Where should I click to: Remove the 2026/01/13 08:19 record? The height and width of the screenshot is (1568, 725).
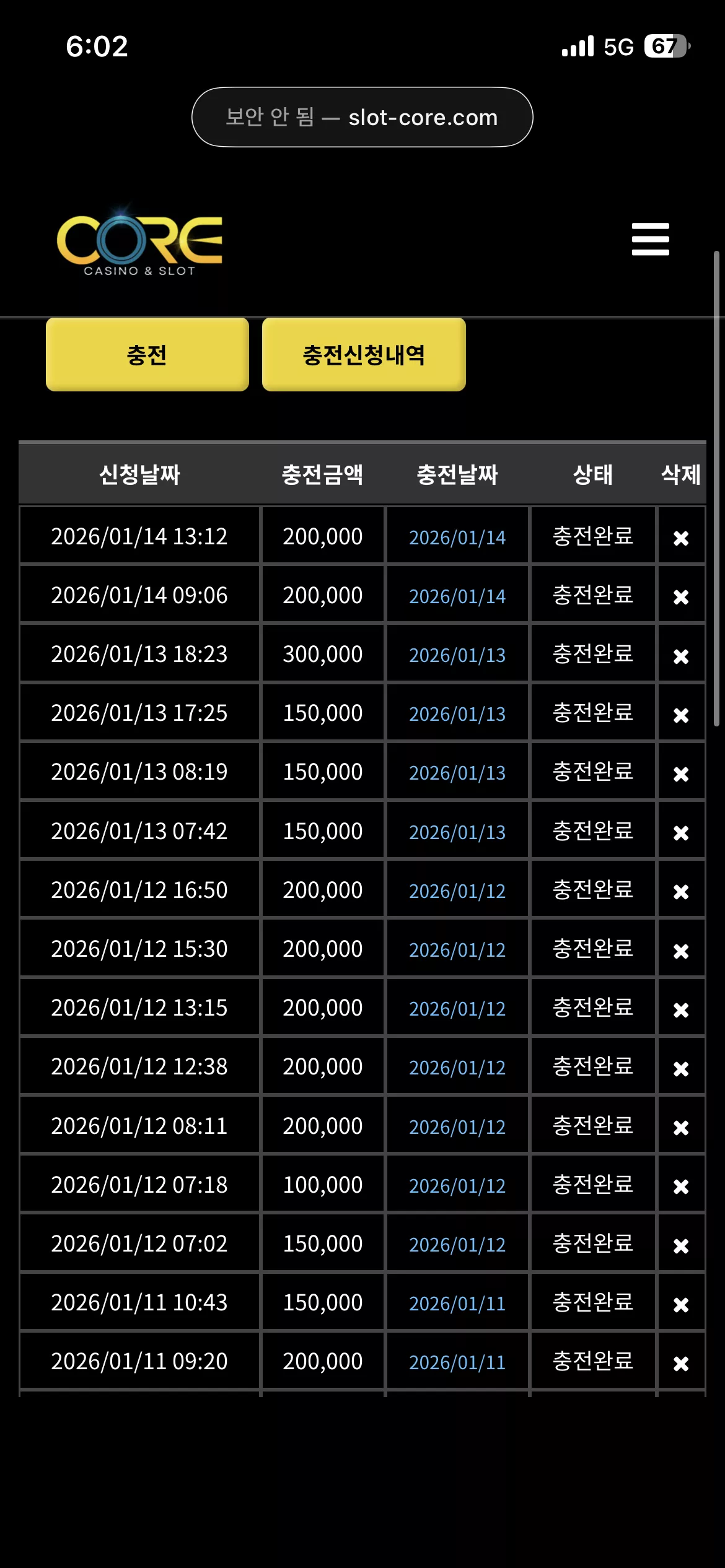(x=681, y=774)
